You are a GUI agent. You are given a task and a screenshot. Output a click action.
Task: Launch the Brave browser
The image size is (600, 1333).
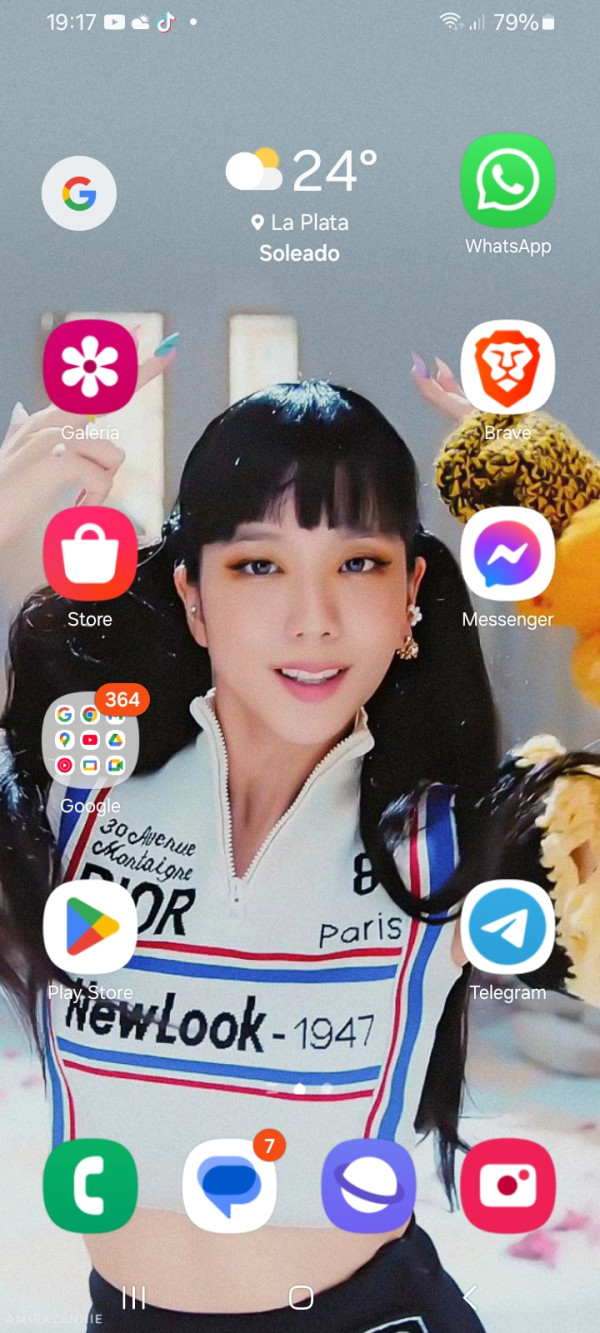click(x=507, y=367)
